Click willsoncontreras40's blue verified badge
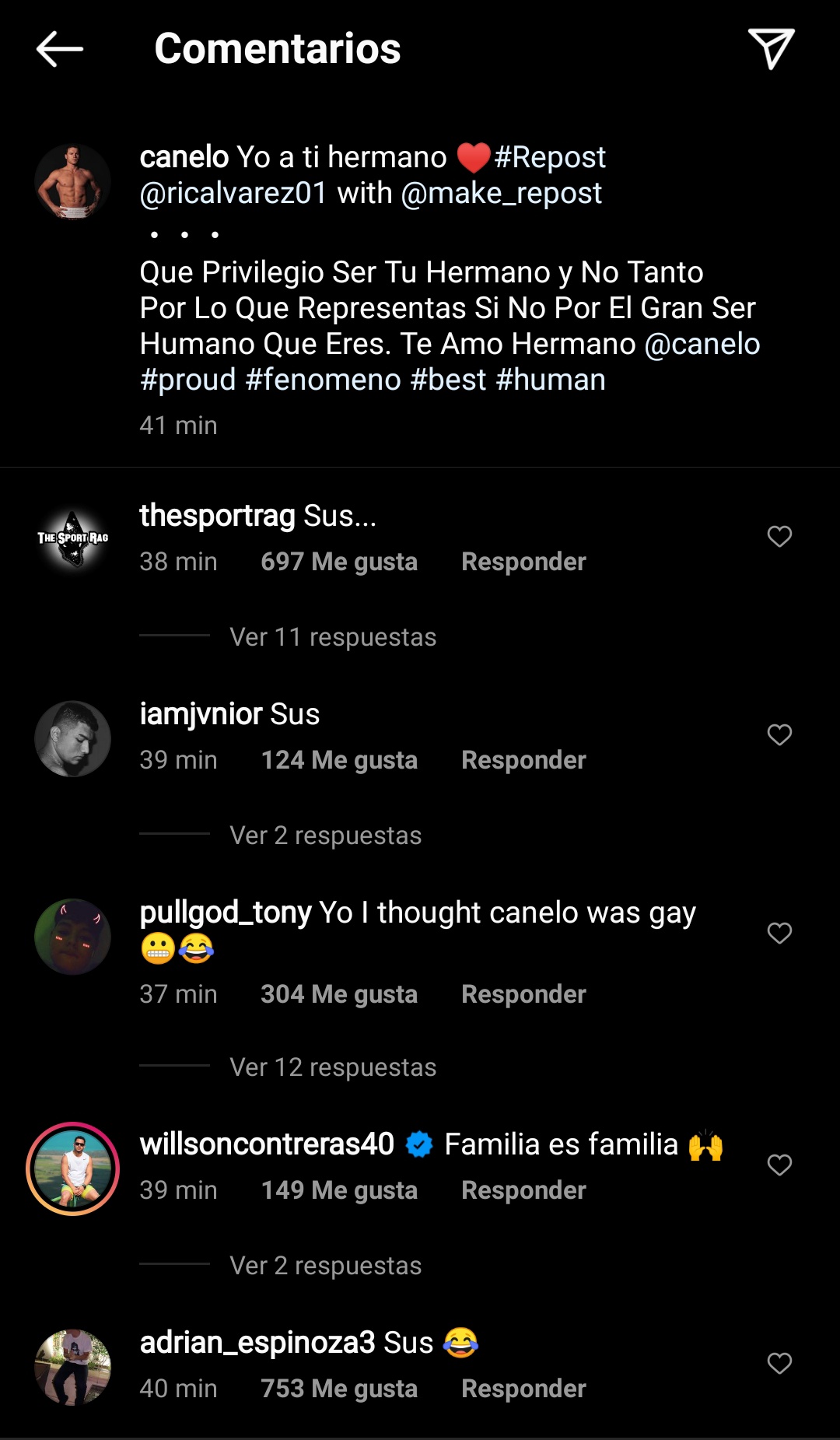This screenshot has height=1440, width=840. tap(418, 1144)
